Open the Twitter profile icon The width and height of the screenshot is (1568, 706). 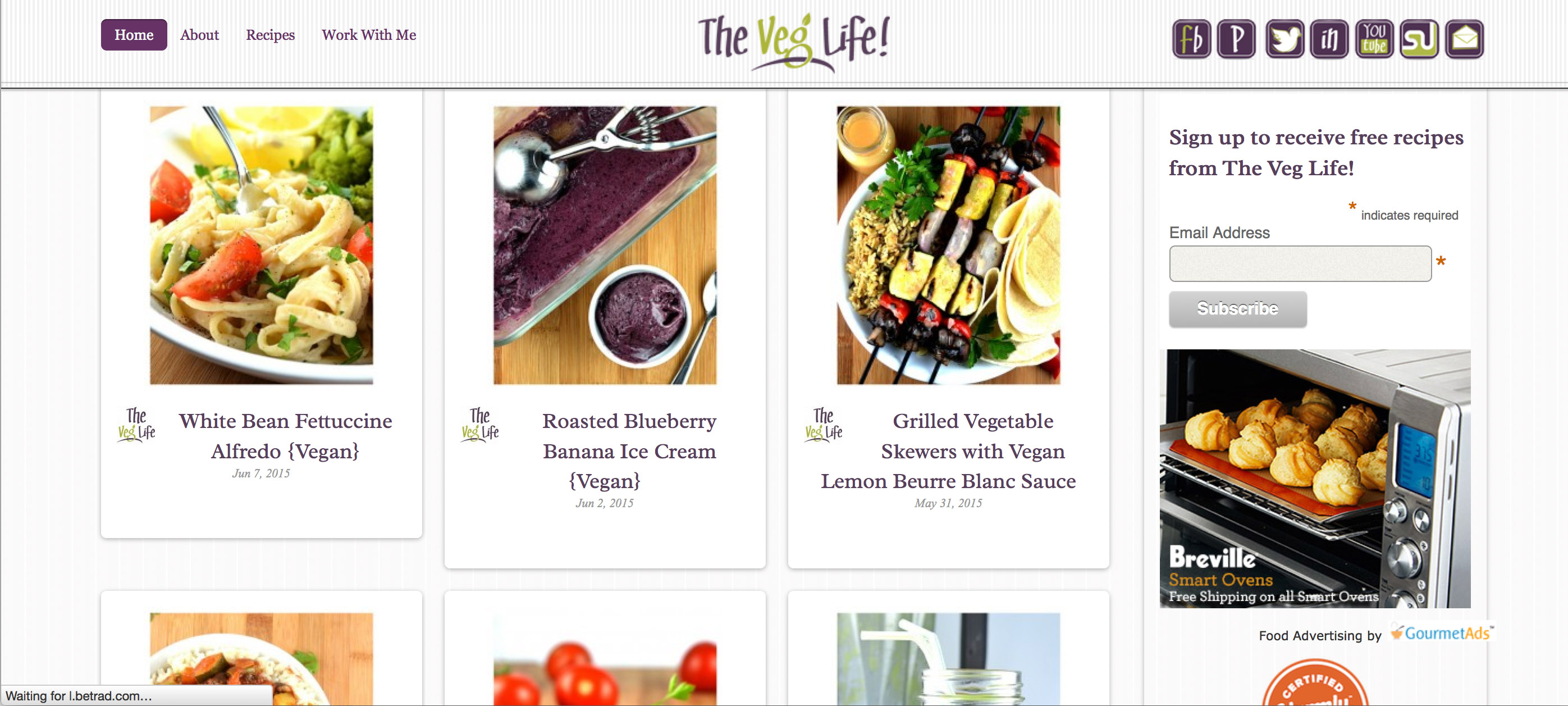click(1284, 39)
